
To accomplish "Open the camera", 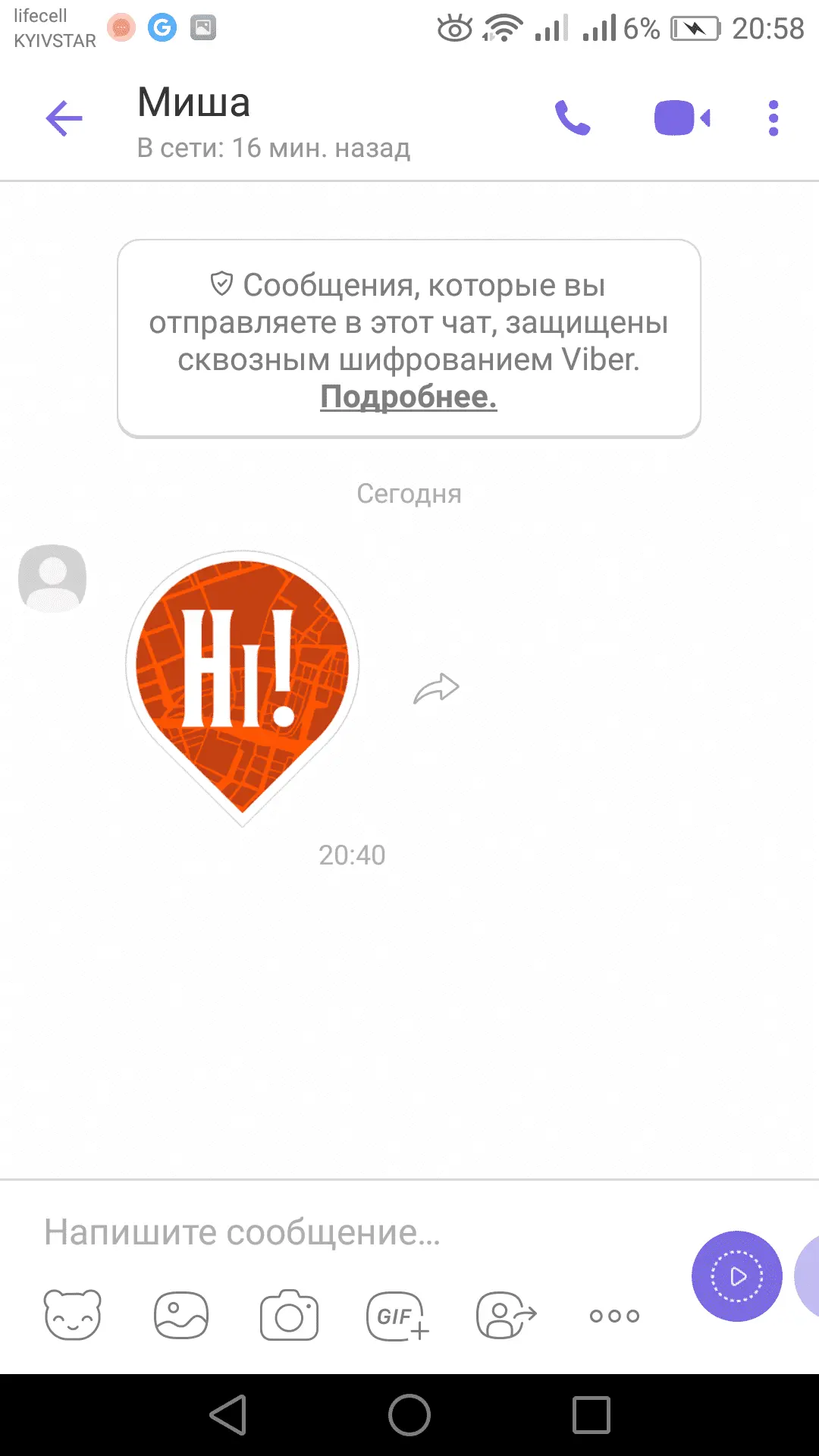I will pos(289,1316).
